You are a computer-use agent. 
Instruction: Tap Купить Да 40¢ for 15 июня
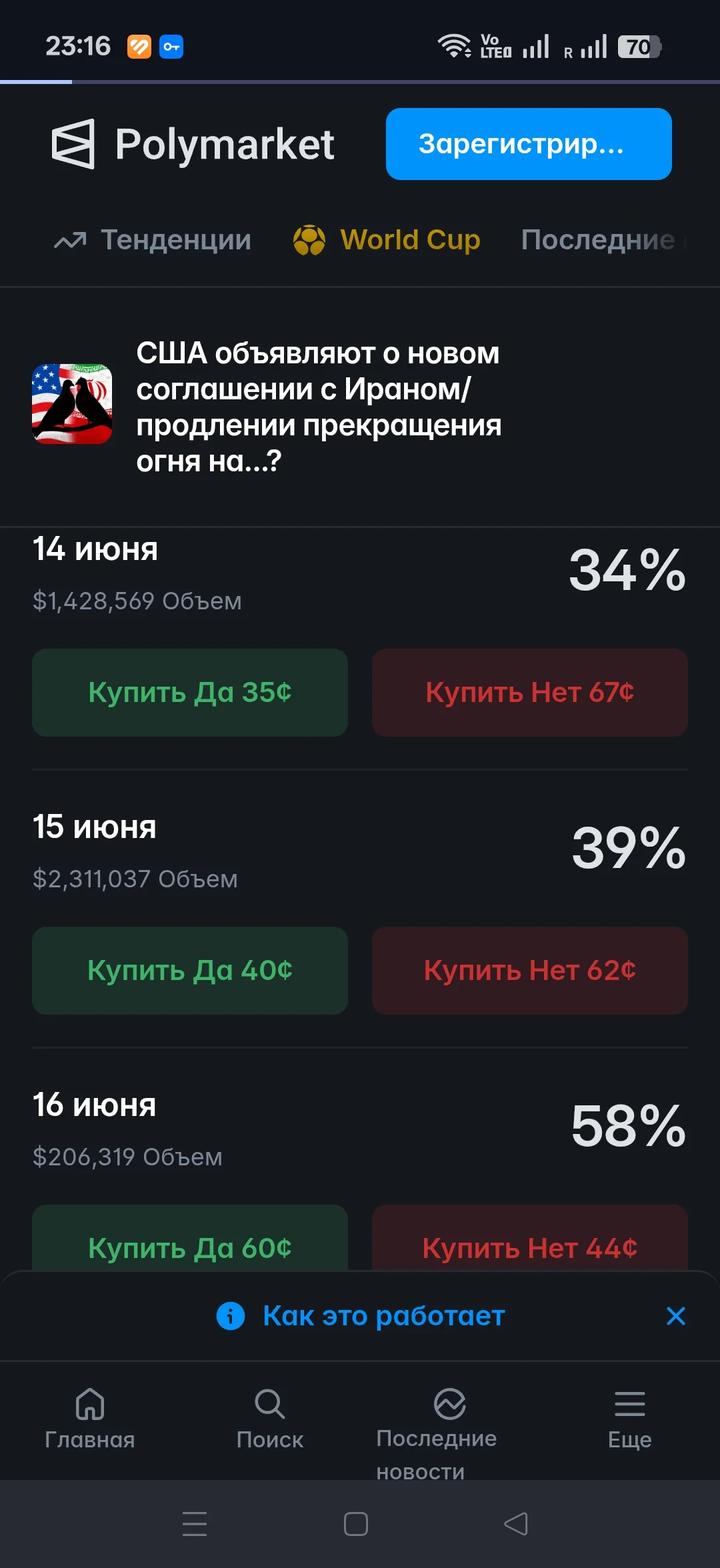pos(190,971)
